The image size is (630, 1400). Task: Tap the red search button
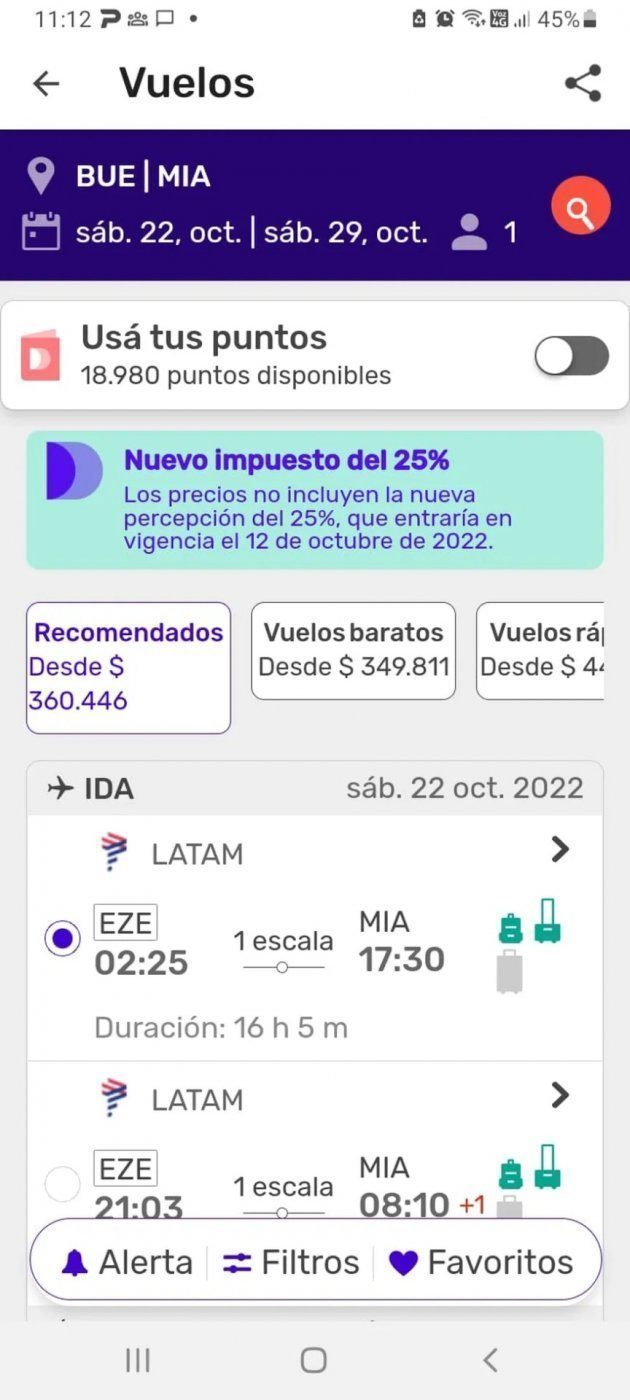(x=580, y=205)
